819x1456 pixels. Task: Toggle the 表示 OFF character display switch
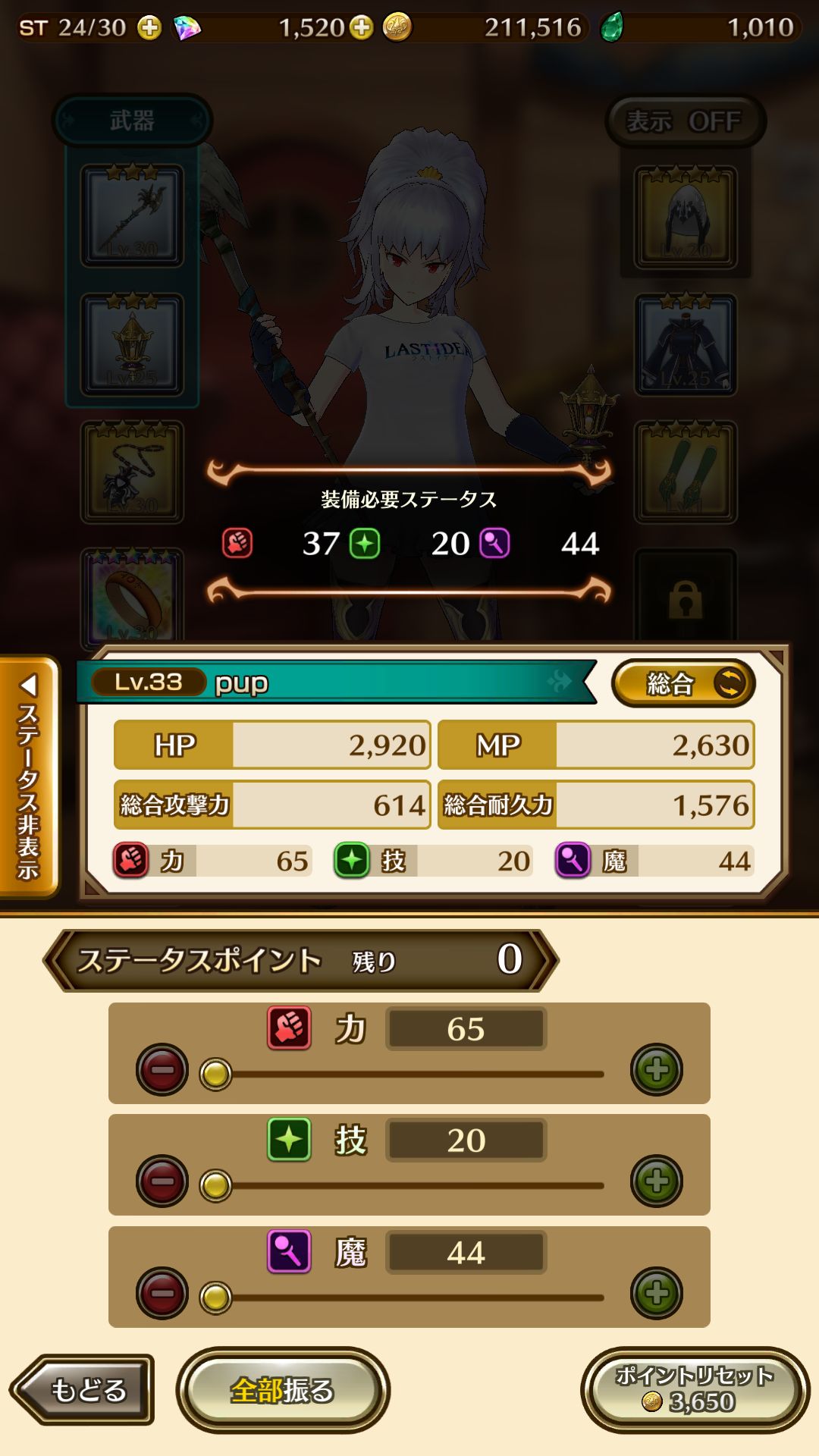tap(685, 120)
